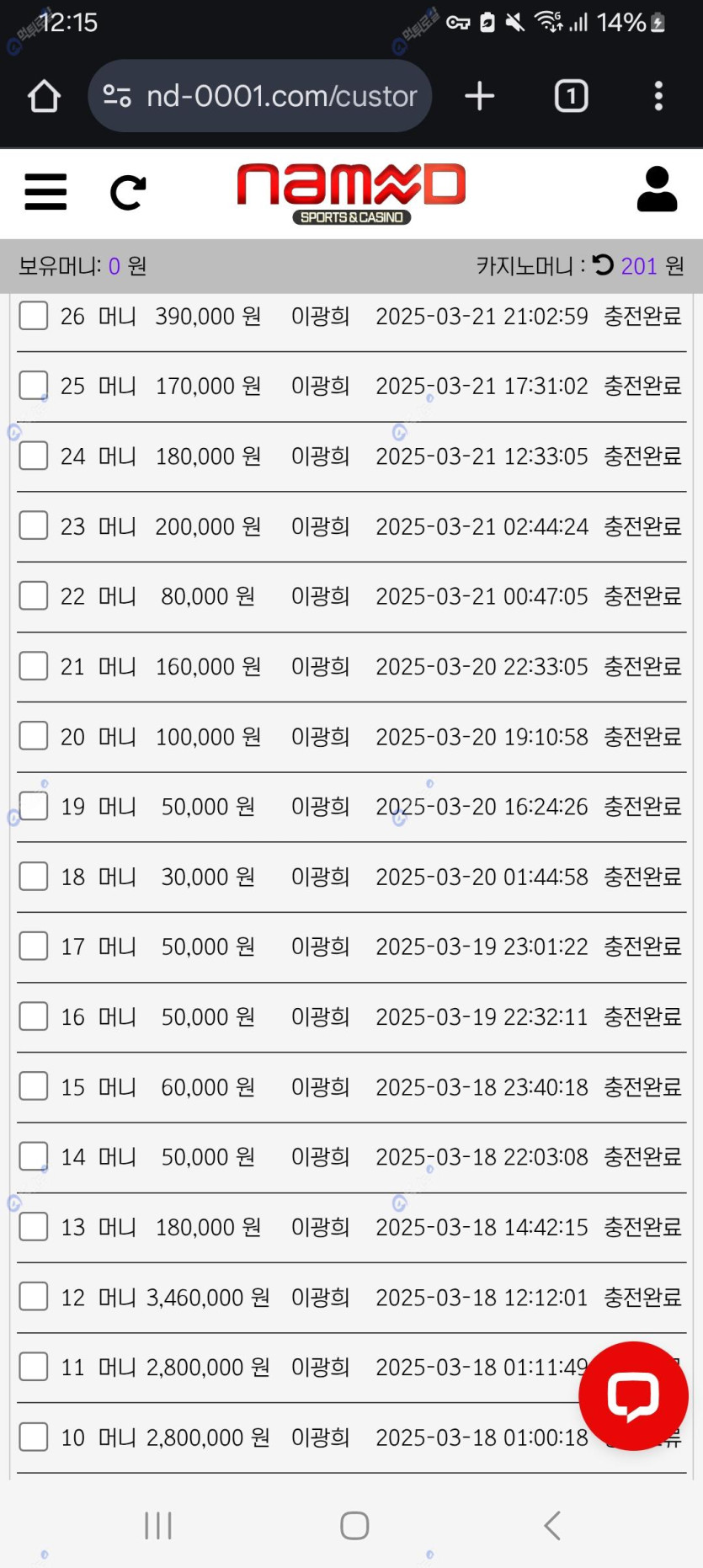Mark the checkbox for entry 20
Screen dimensions: 703x1568
(34, 736)
